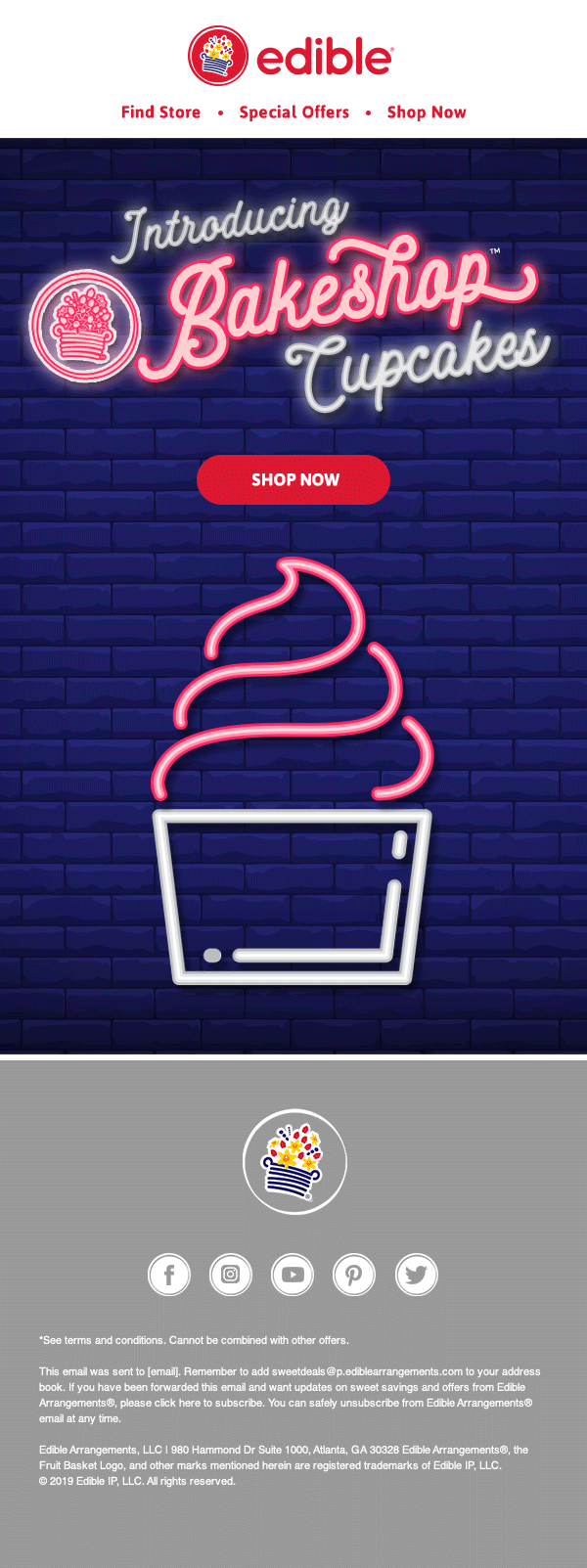Screen dimensions: 587x1568
Task: Tap Shop Now in the top menu
Action: tap(427, 112)
